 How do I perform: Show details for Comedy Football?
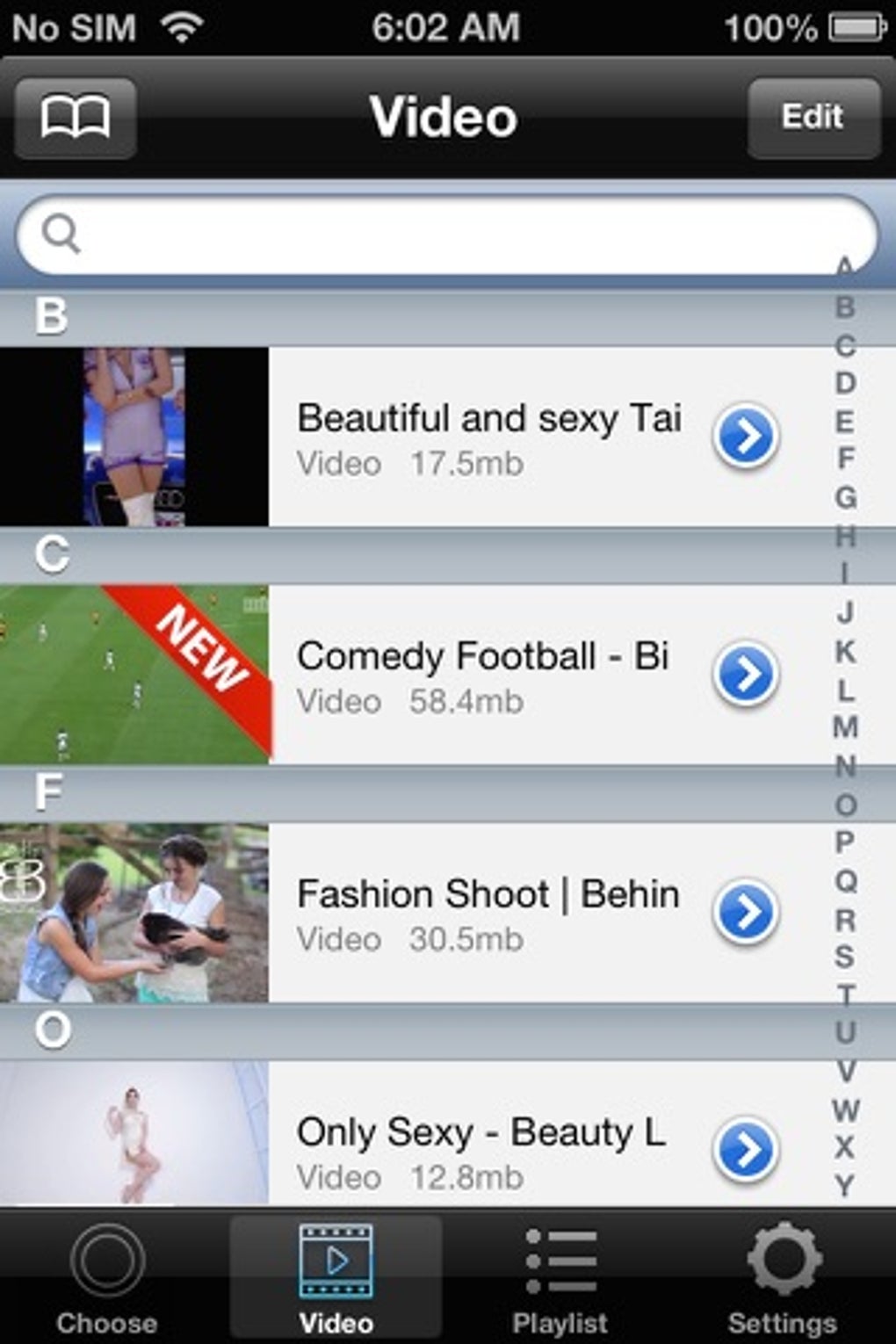(x=746, y=675)
